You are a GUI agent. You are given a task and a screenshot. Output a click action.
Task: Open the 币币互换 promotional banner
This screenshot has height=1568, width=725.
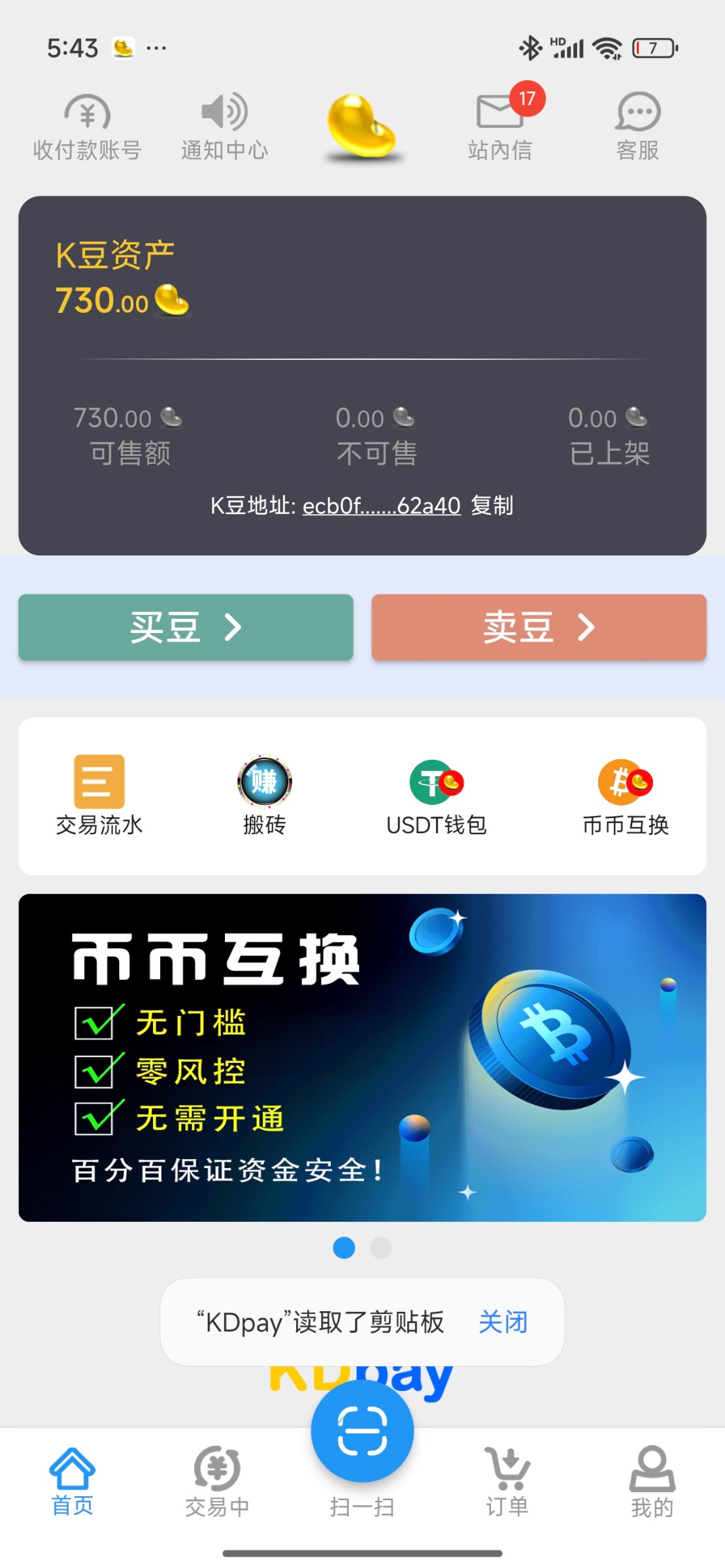362,1057
